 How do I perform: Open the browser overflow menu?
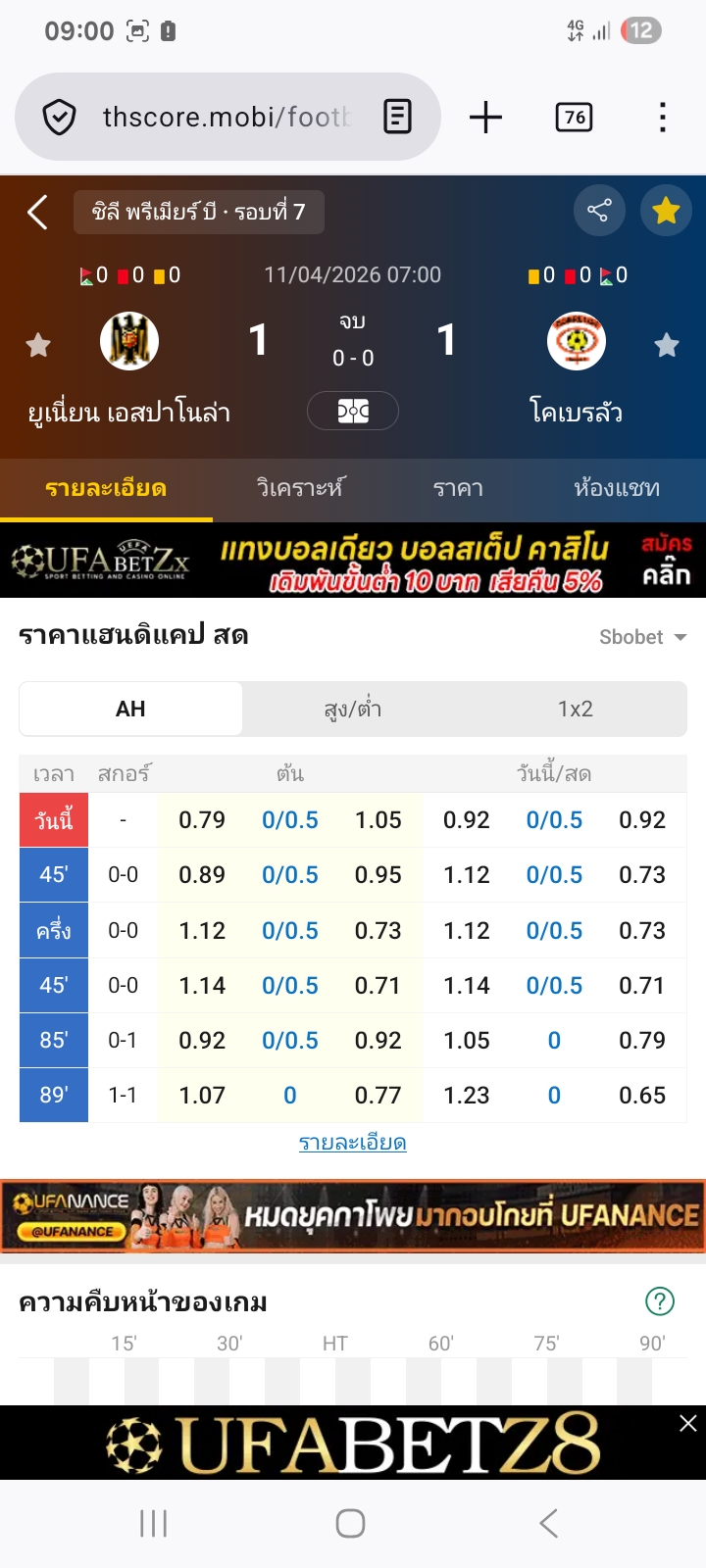click(x=663, y=118)
